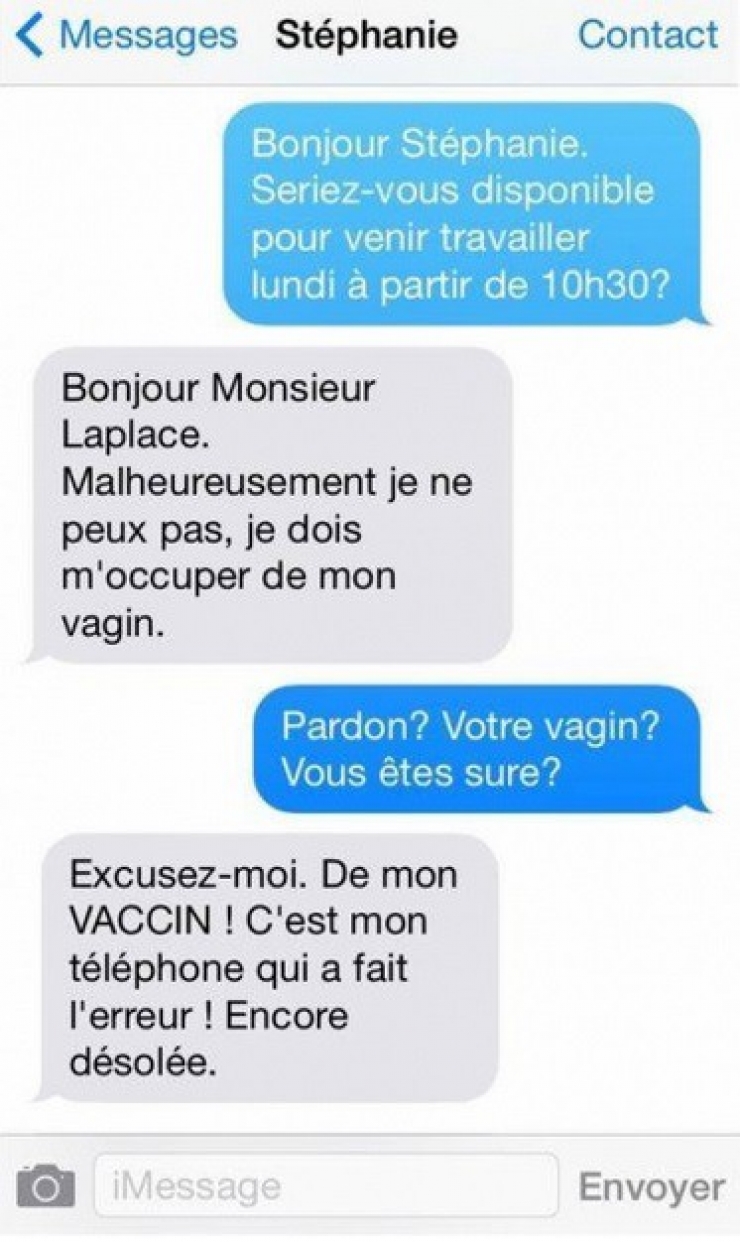The width and height of the screenshot is (740, 1242).
Task: Open Contact details for Stéphanie
Action: (x=647, y=35)
